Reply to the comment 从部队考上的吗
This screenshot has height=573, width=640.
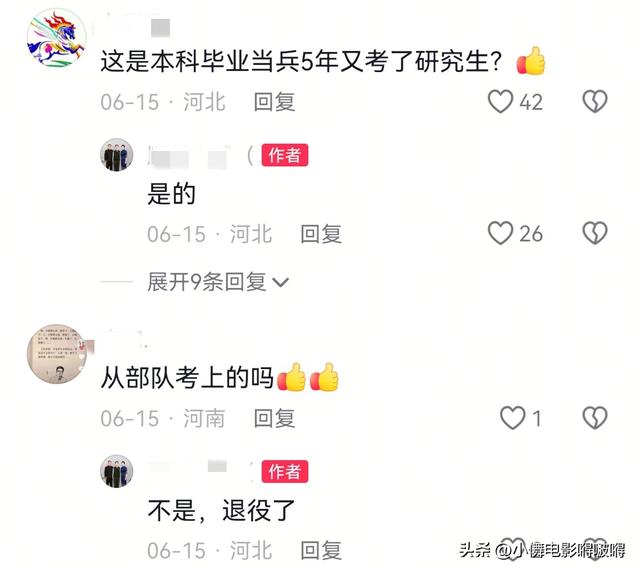[x=274, y=418]
